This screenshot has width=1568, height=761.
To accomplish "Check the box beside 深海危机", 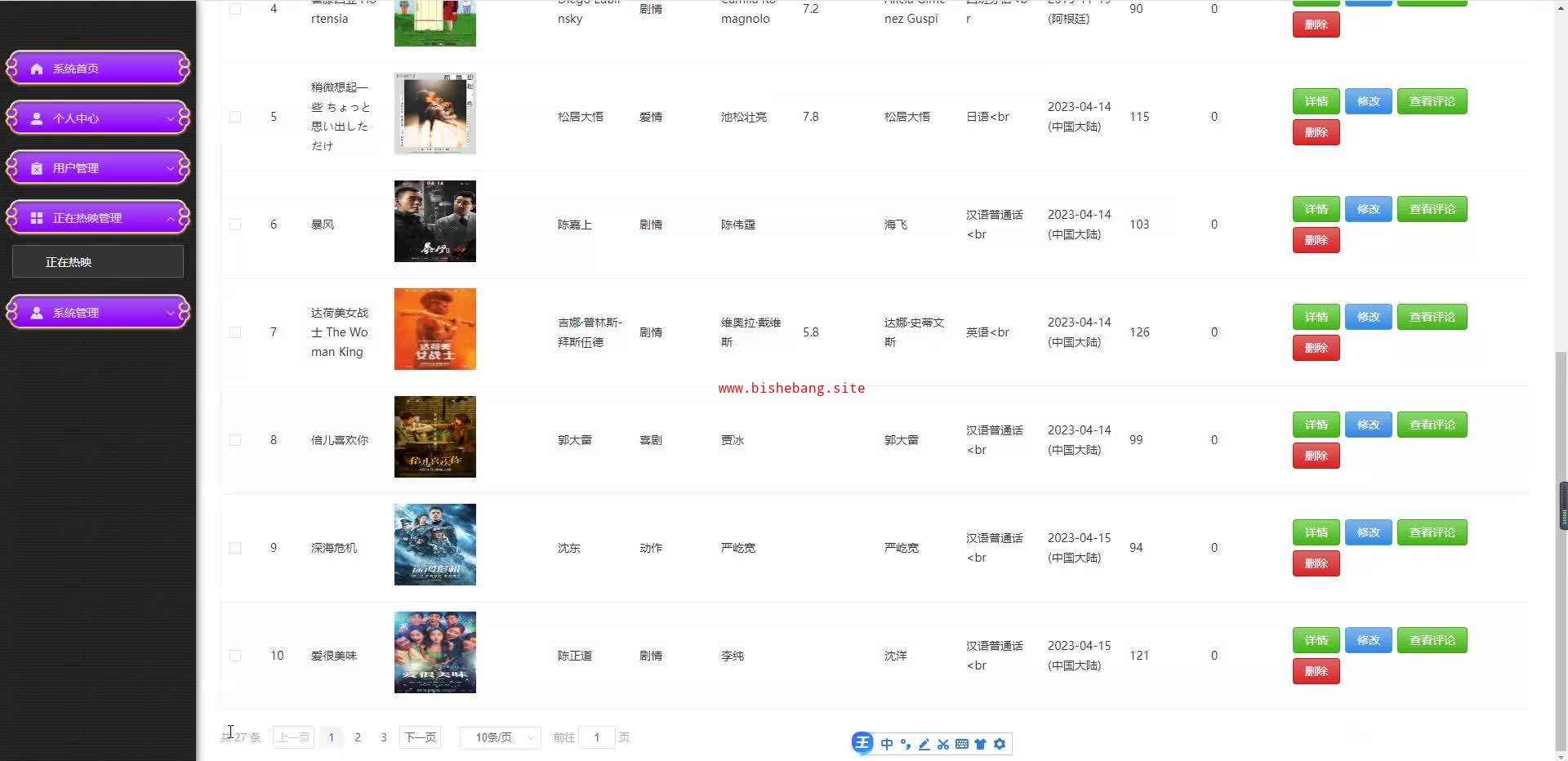I will [x=235, y=548].
